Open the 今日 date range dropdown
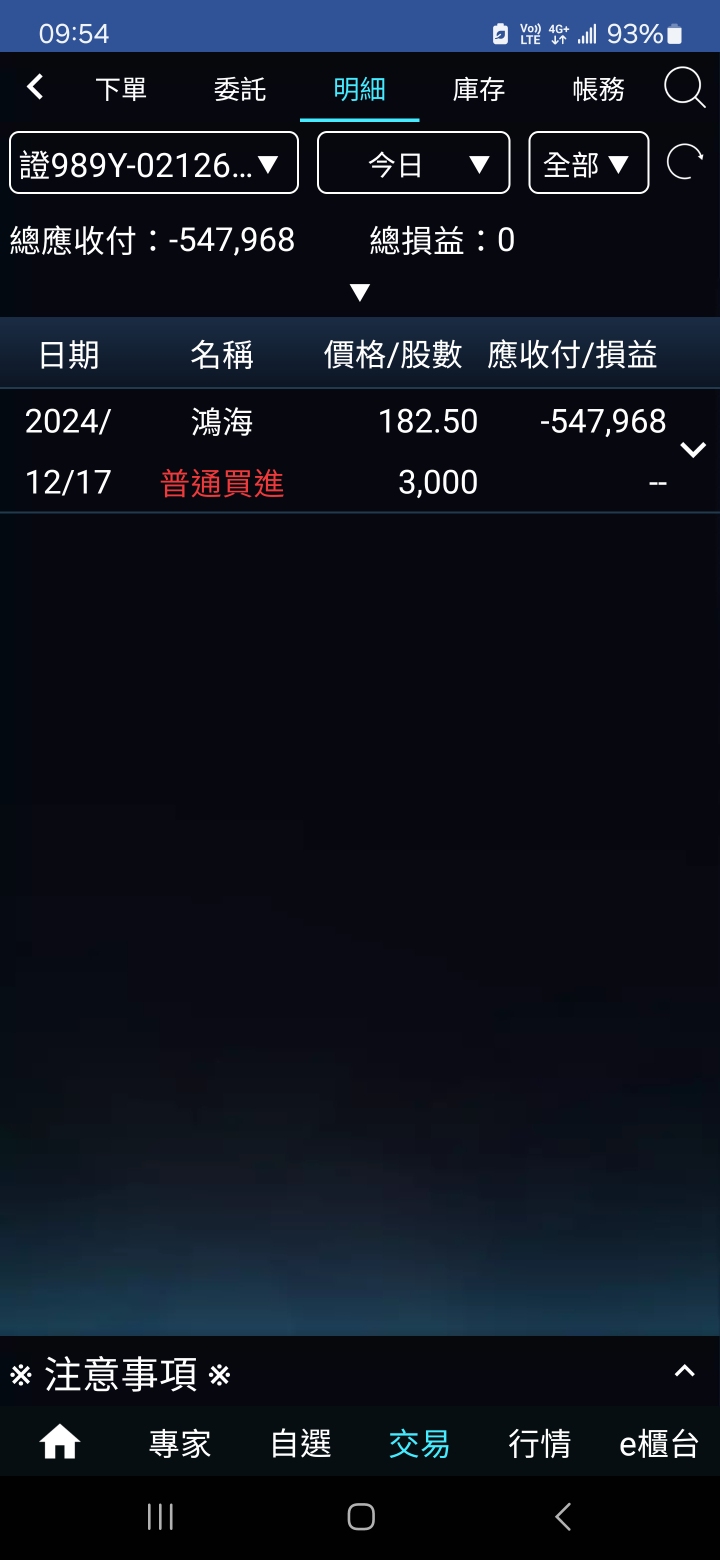This screenshot has width=720, height=1560. [413, 163]
